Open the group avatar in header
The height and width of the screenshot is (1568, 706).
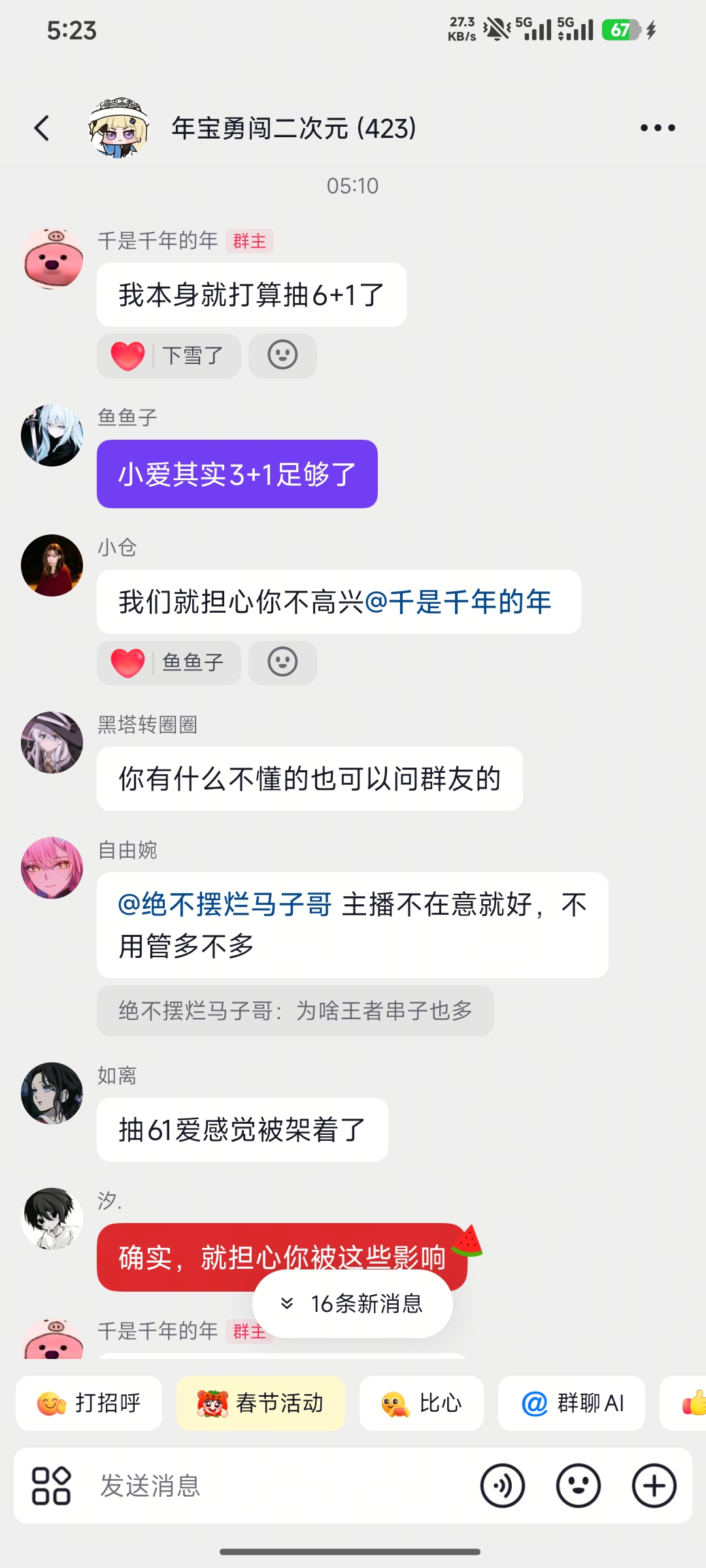coord(118,128)
